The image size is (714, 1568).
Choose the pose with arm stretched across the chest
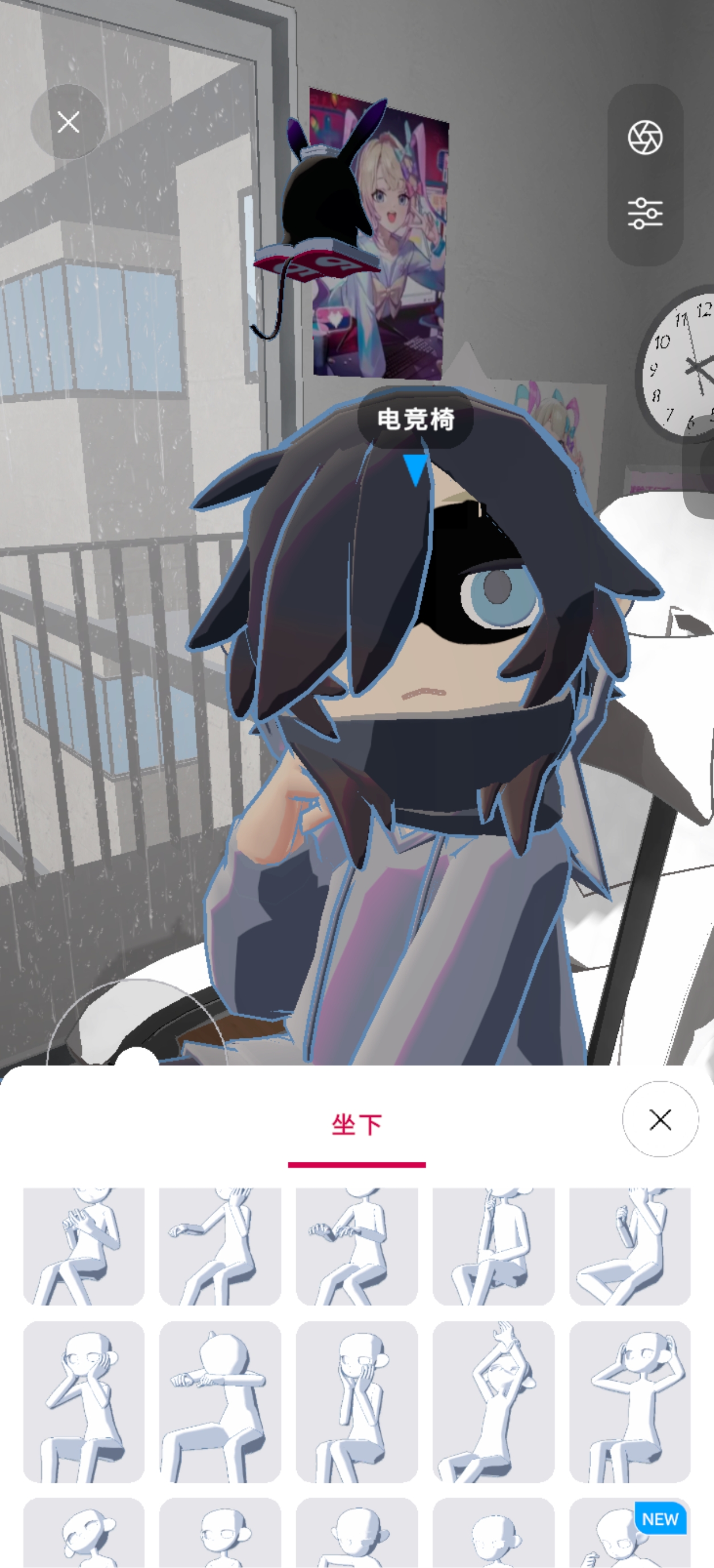point(220,1401)
